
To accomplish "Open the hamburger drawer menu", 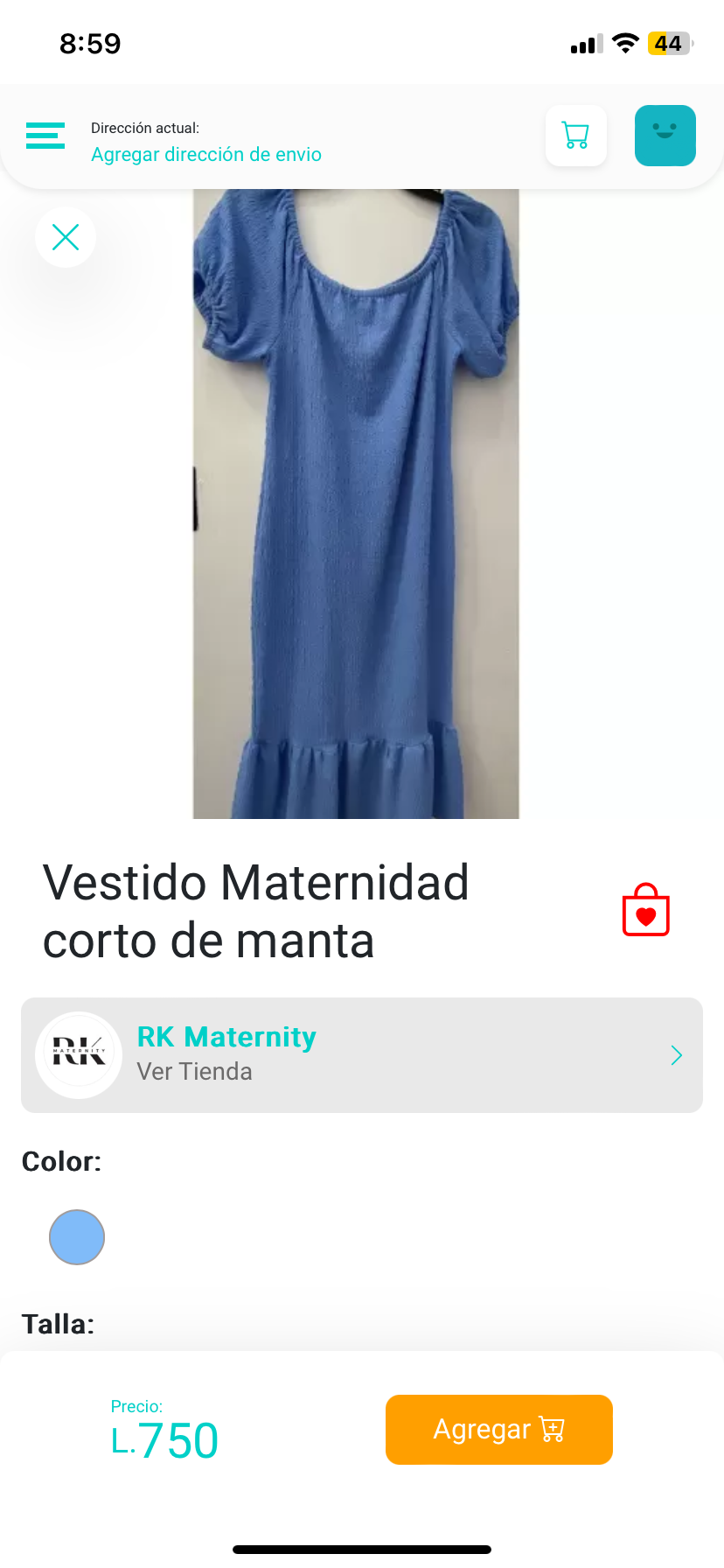I will click(x=45, y=136).
